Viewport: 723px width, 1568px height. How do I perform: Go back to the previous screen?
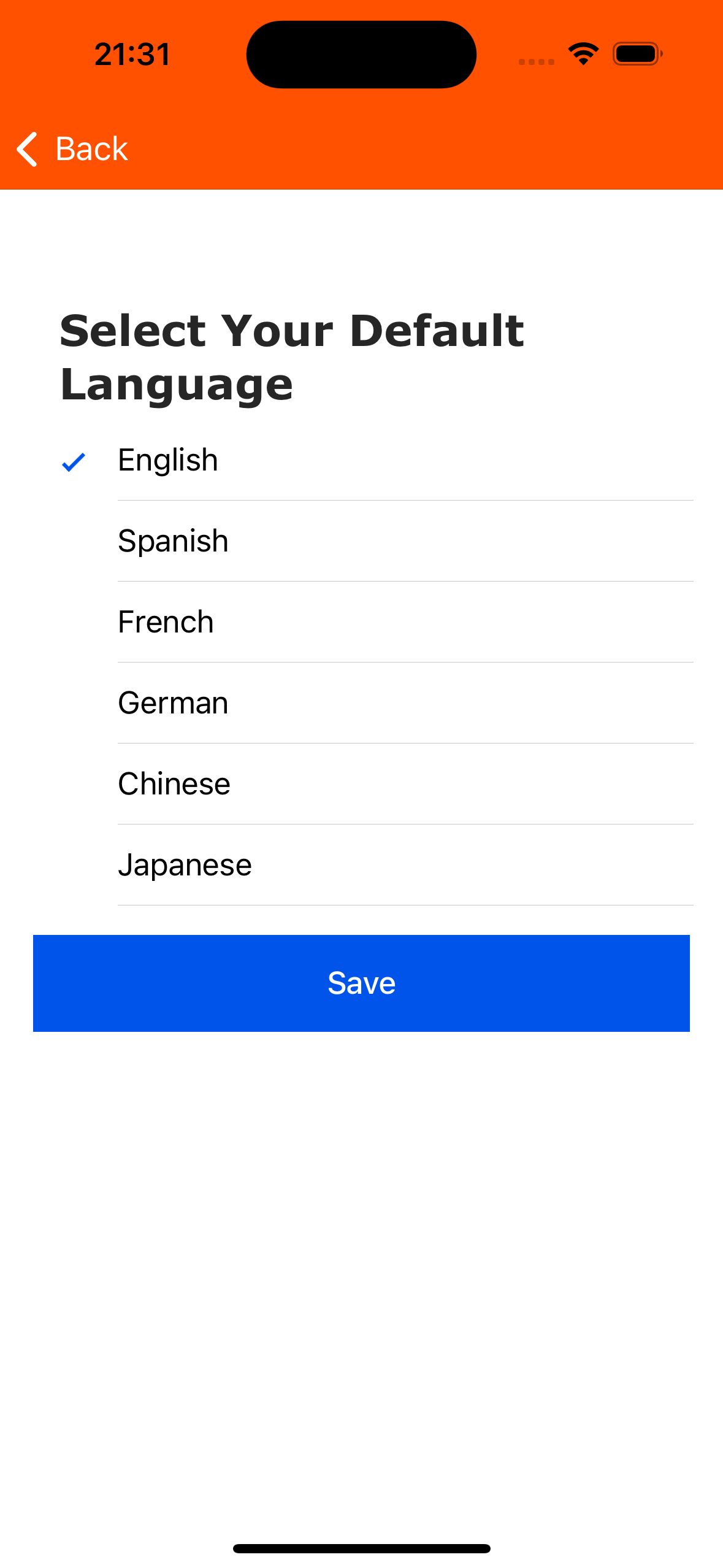point(72,149)
